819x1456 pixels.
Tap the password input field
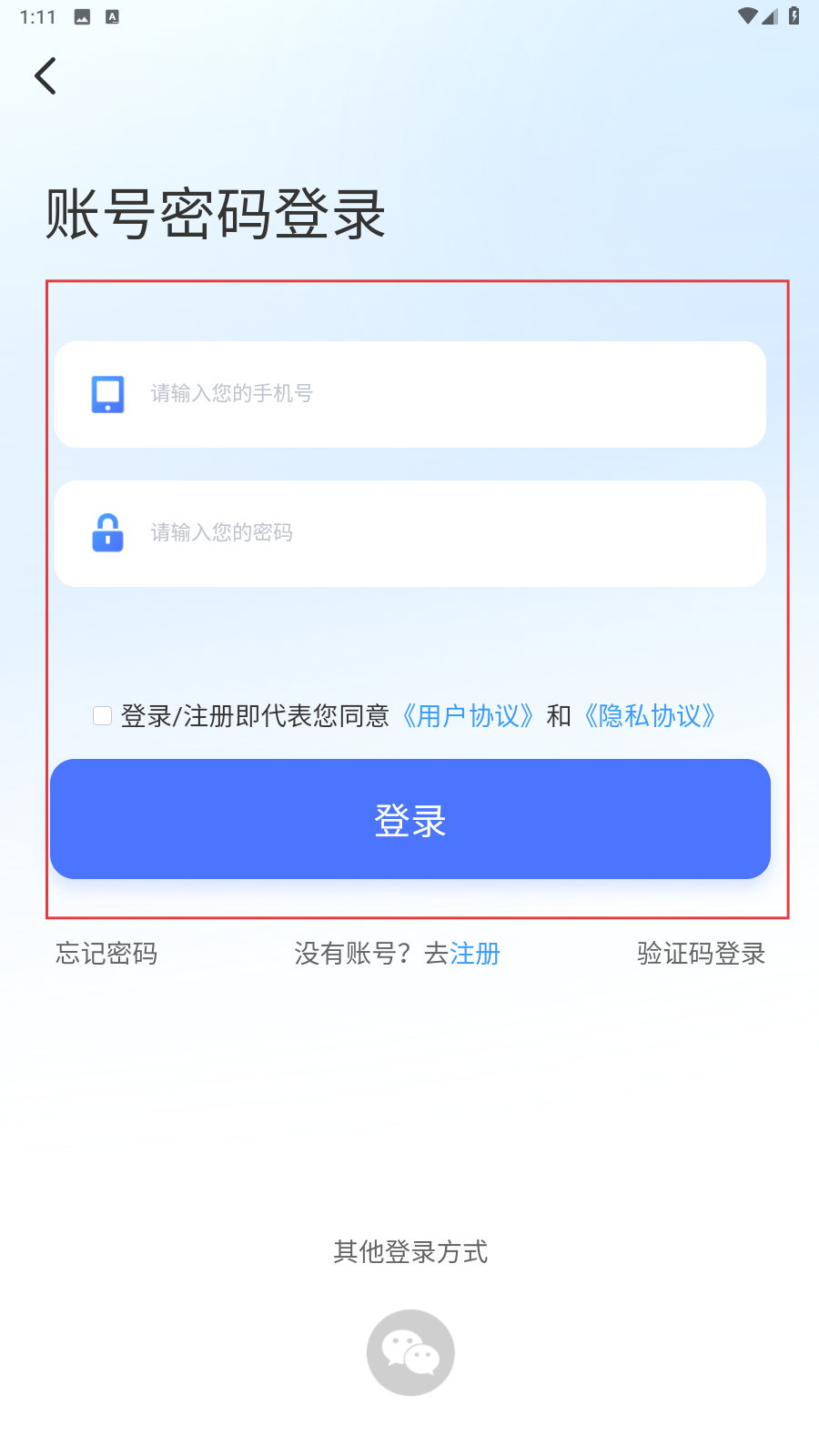[410, 533]
